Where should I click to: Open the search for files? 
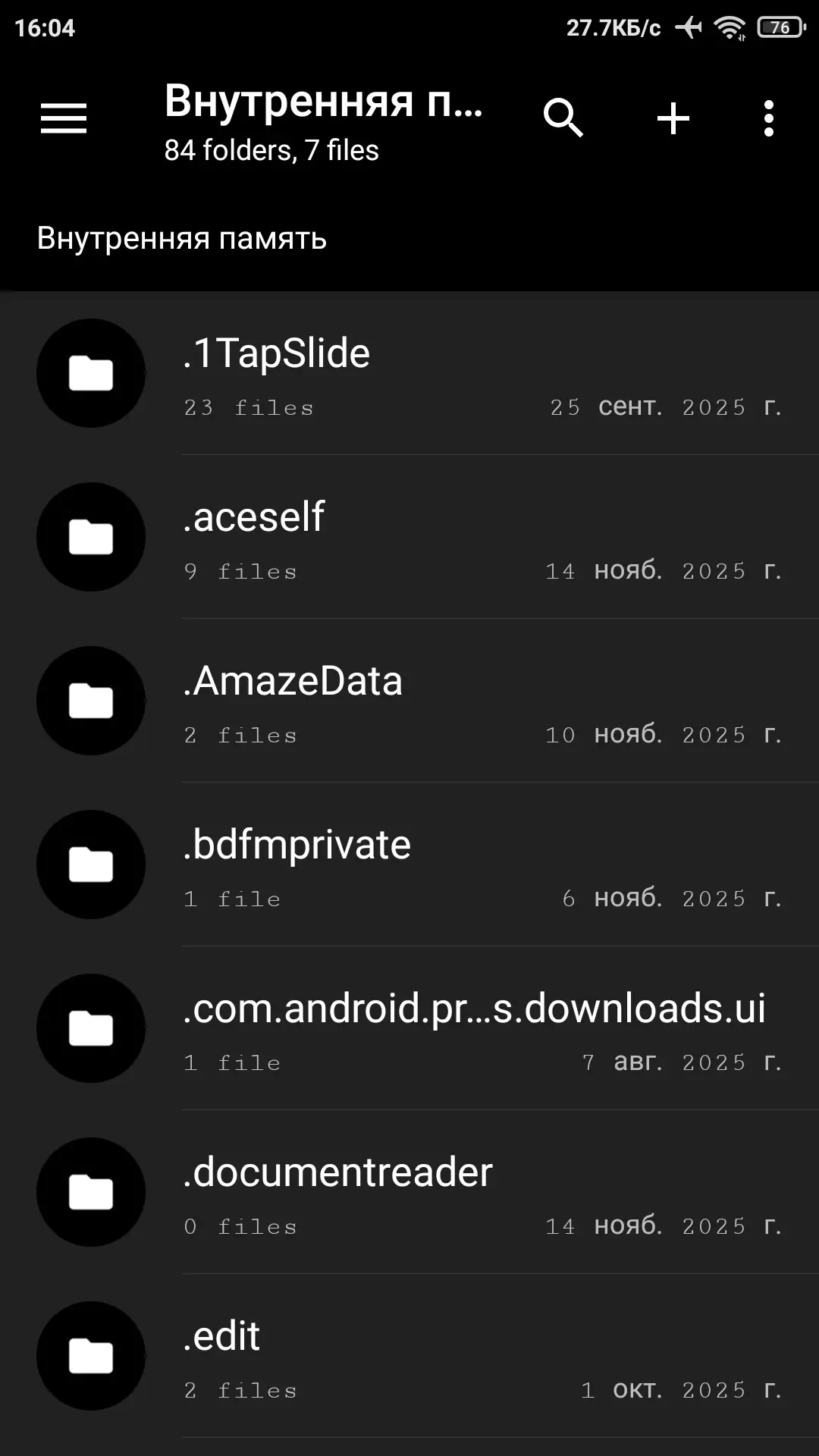563,118
